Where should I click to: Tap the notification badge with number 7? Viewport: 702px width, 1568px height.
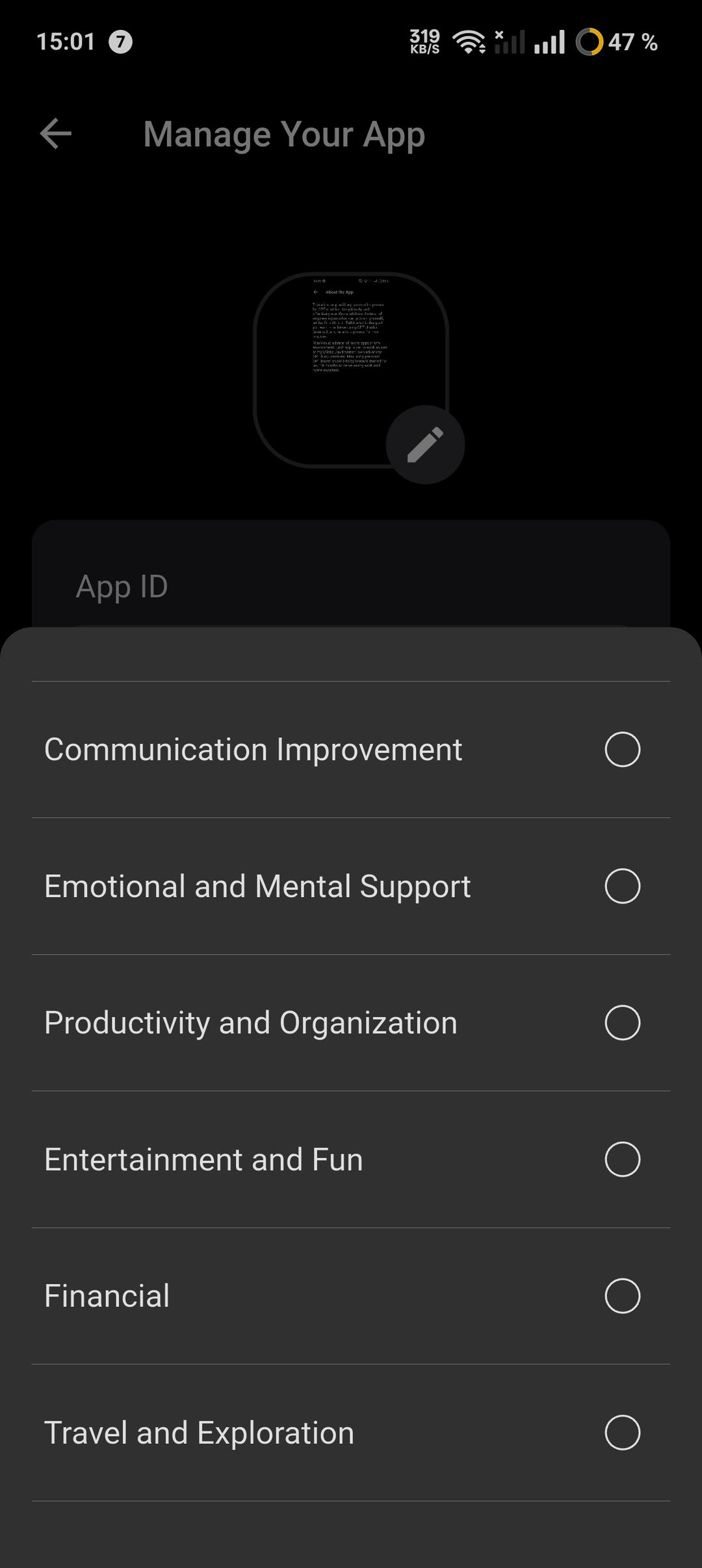pos(120,42)
